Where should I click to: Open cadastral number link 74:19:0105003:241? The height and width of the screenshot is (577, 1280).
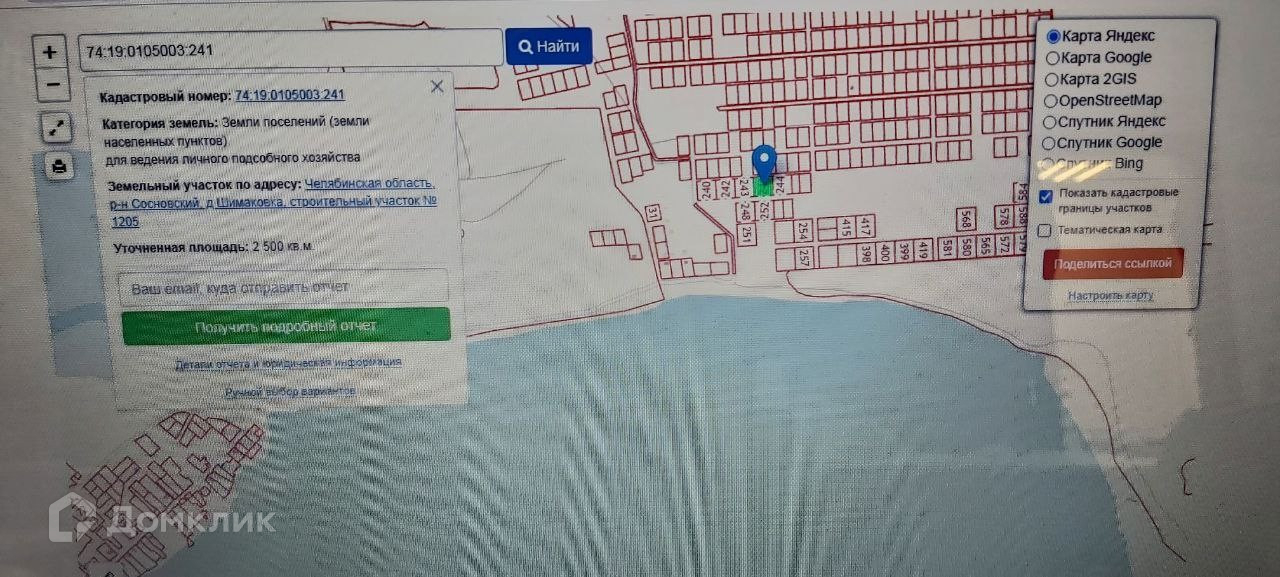click(290, 96)
